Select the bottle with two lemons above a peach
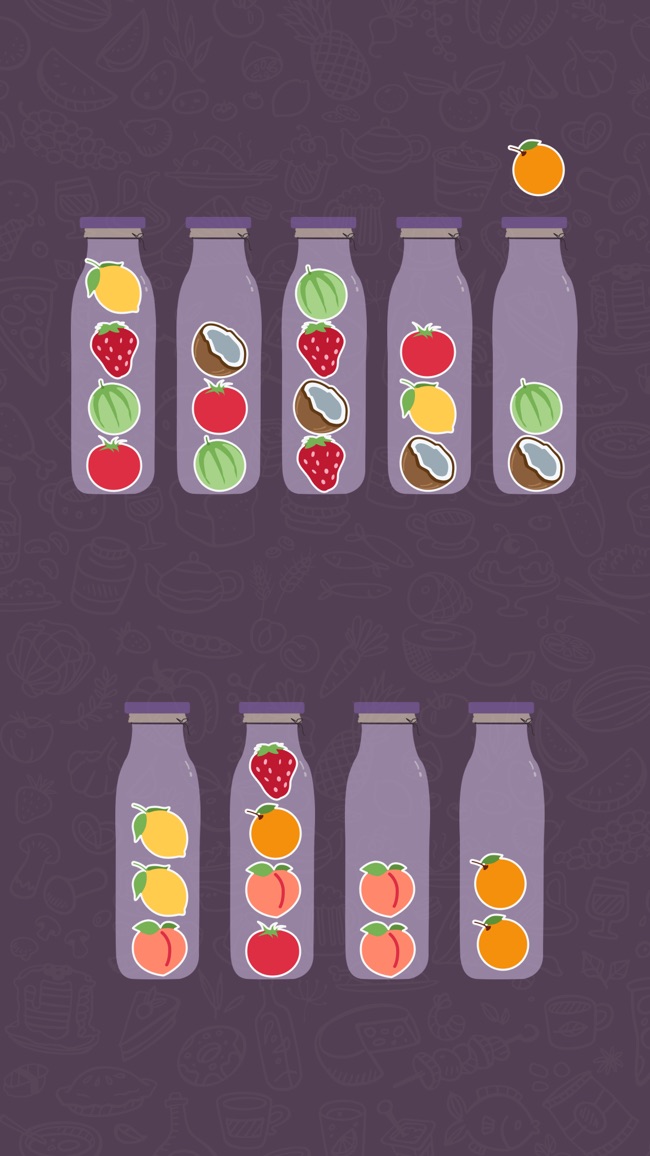Image resolution: width=650 pixels, height=1156 pixels. tap(158, 840)
